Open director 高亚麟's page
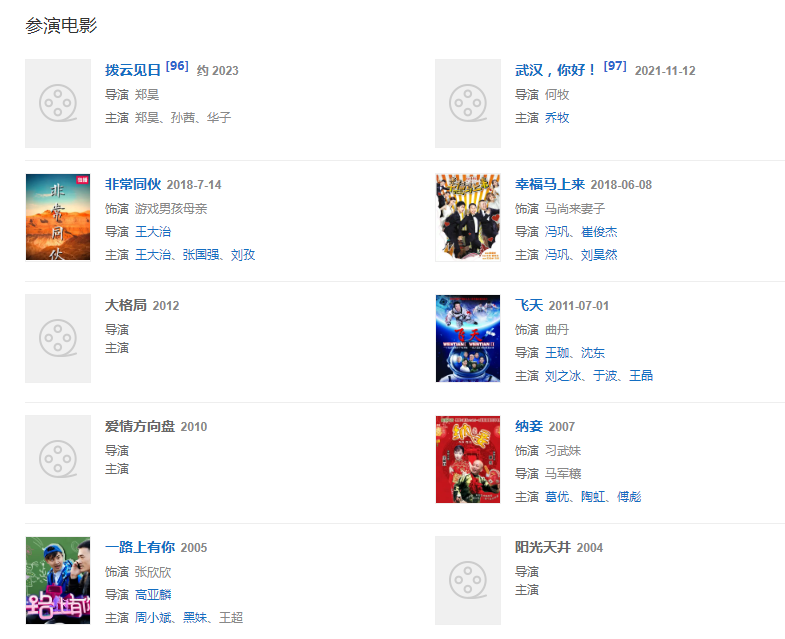 (153, 595)
